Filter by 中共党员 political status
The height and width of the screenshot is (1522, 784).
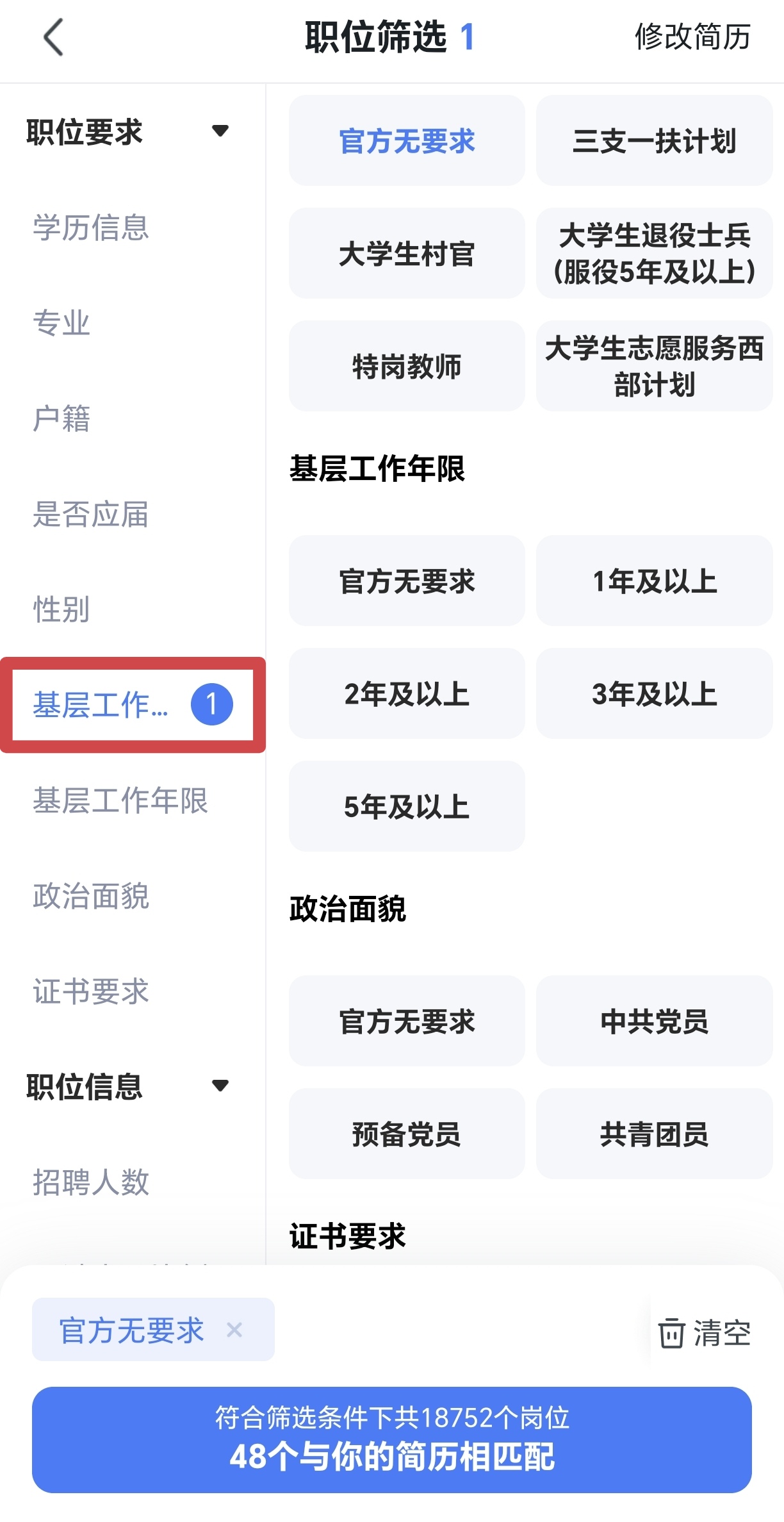click(654, 1022)
